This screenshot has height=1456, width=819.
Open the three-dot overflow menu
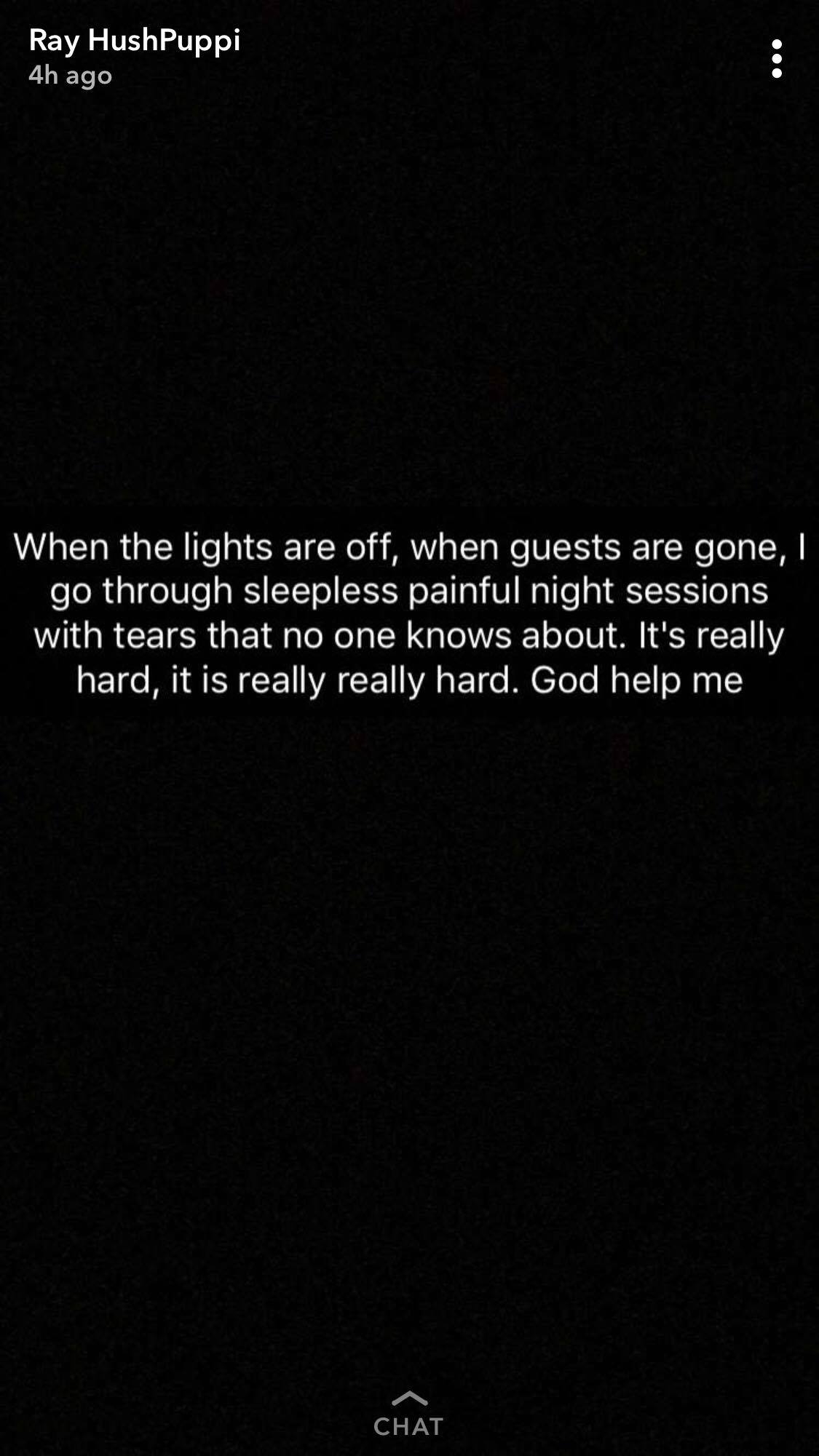pyautogui.click(x=777, y=58)
